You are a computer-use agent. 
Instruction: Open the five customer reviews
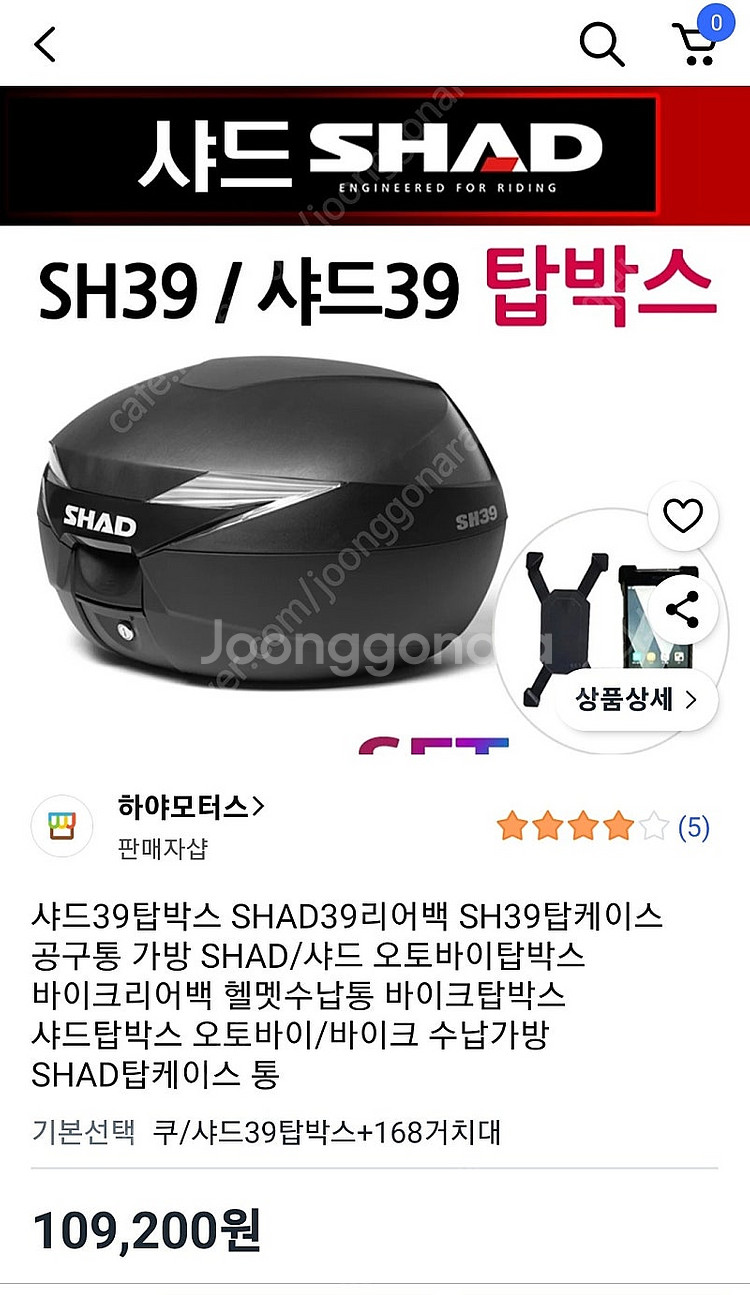click(603, 827)
